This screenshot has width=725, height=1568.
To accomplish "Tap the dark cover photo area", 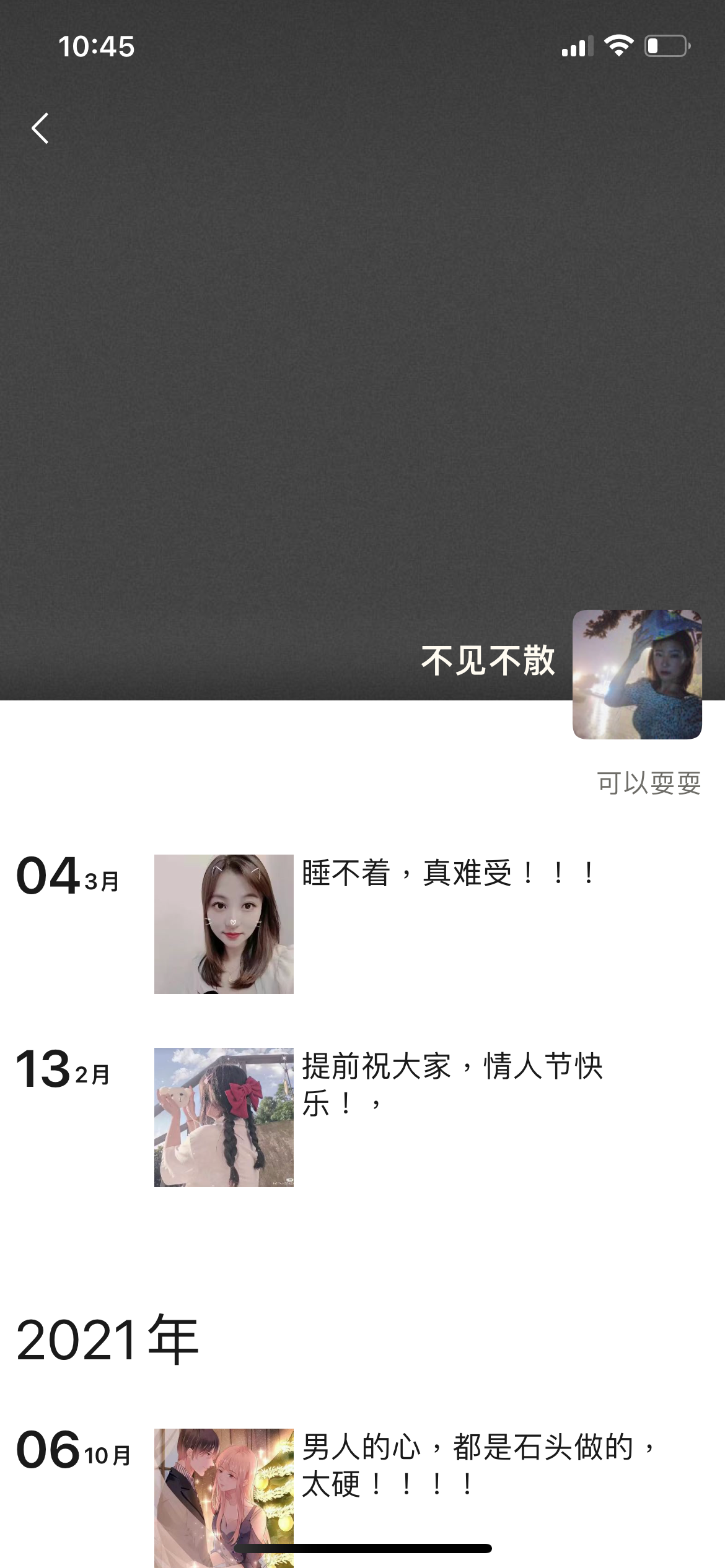I will coord(362,372).
